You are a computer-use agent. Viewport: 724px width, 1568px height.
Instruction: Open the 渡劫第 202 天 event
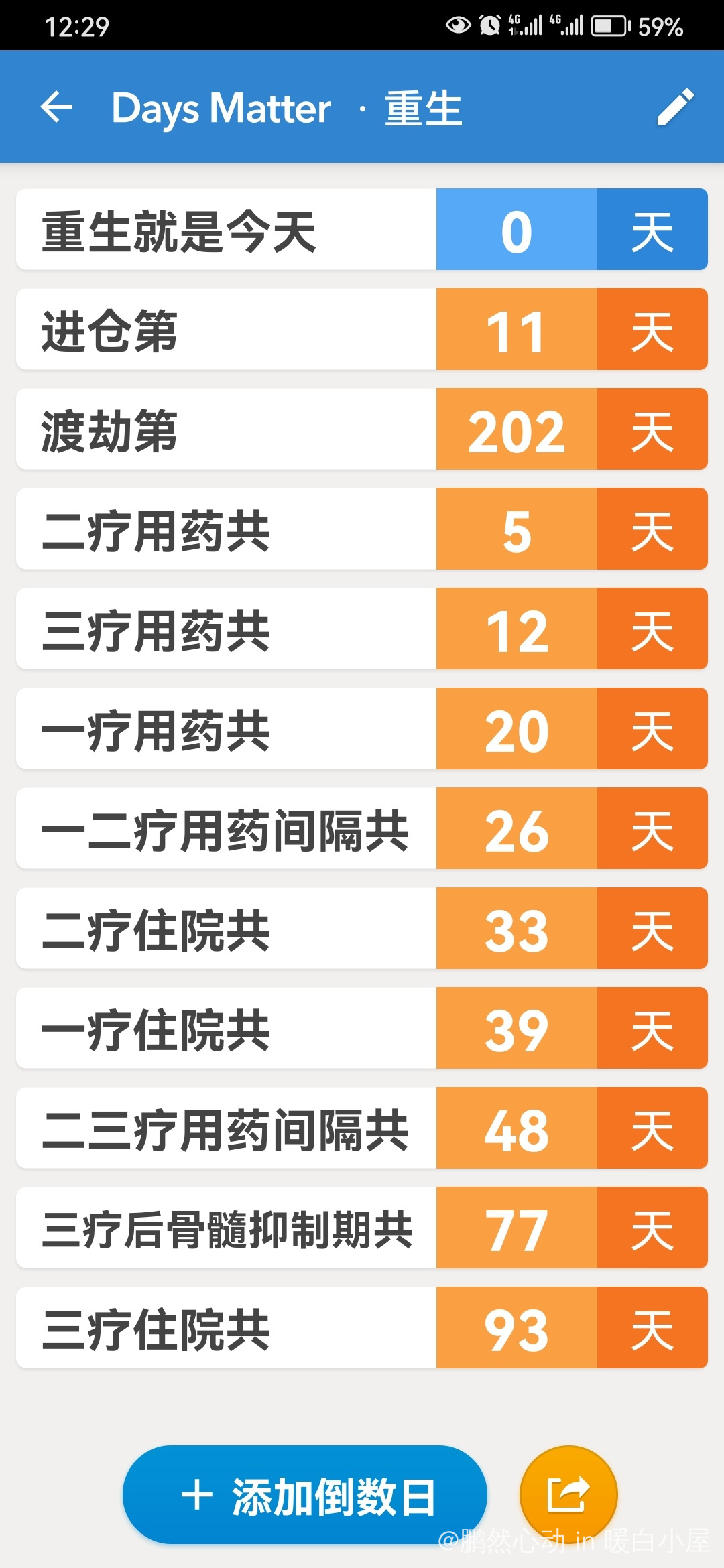point(362,429)
